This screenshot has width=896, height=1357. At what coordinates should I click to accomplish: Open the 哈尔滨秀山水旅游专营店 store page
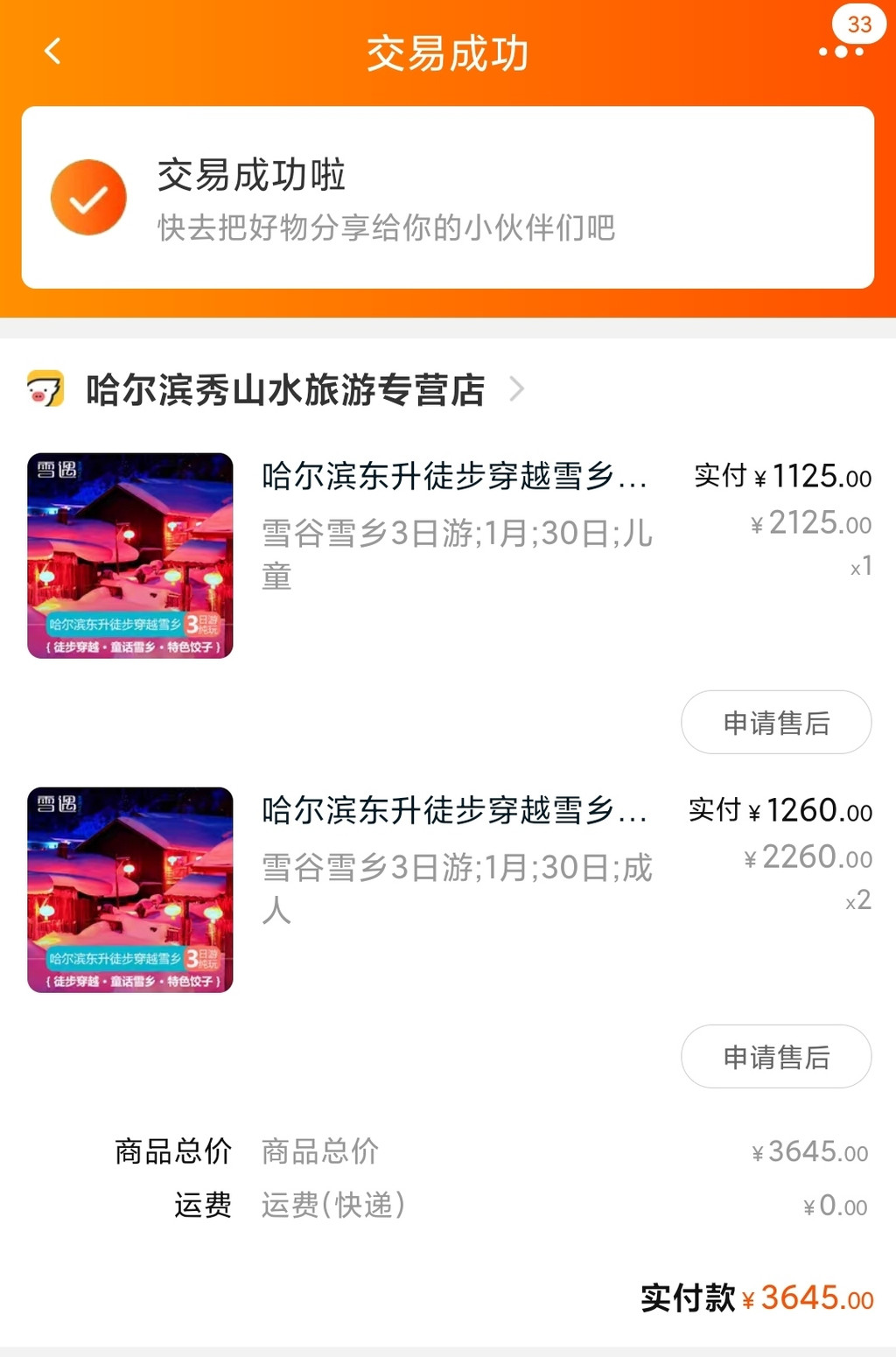[285, 389]
